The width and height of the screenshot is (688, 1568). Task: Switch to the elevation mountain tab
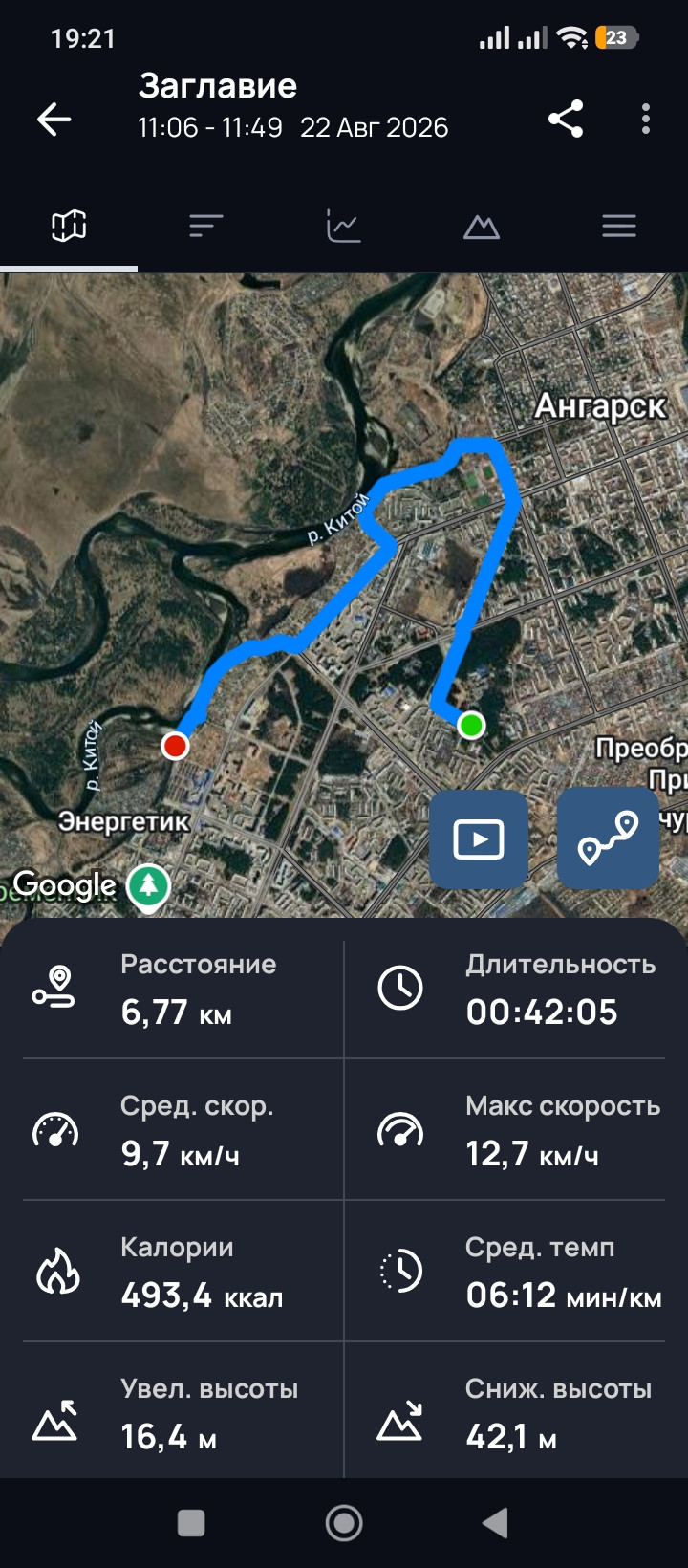[482, 227]
